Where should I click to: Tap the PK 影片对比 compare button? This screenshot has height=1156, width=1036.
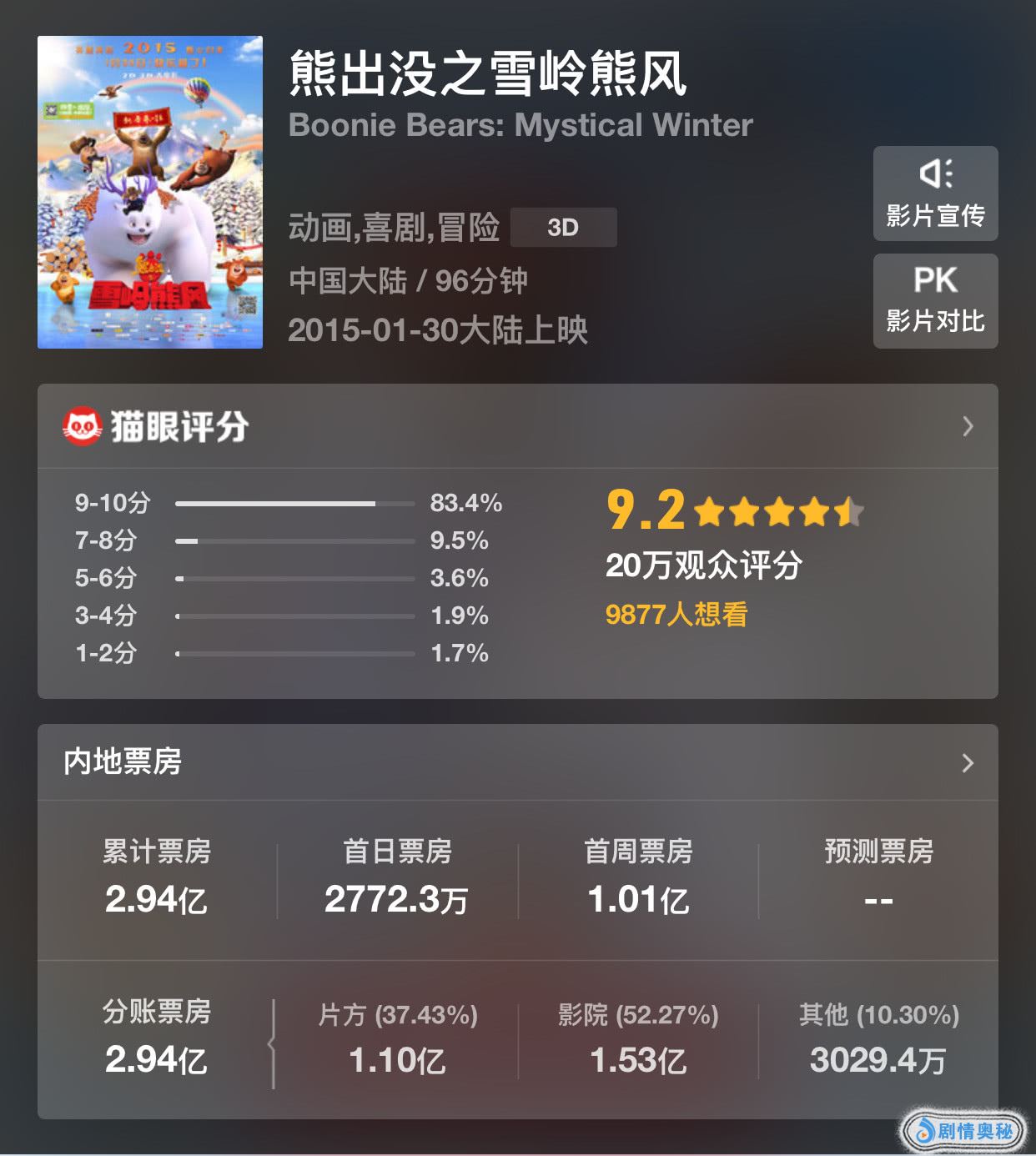point(935,300)
